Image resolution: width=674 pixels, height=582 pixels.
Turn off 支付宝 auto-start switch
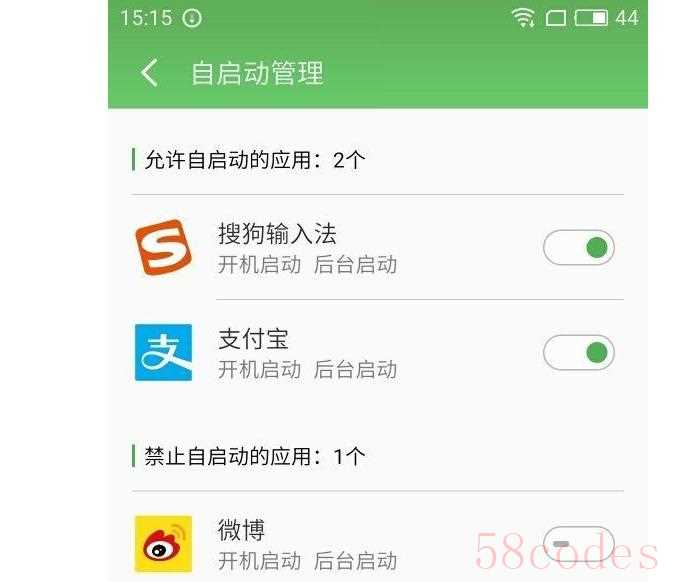click(578, 352)
